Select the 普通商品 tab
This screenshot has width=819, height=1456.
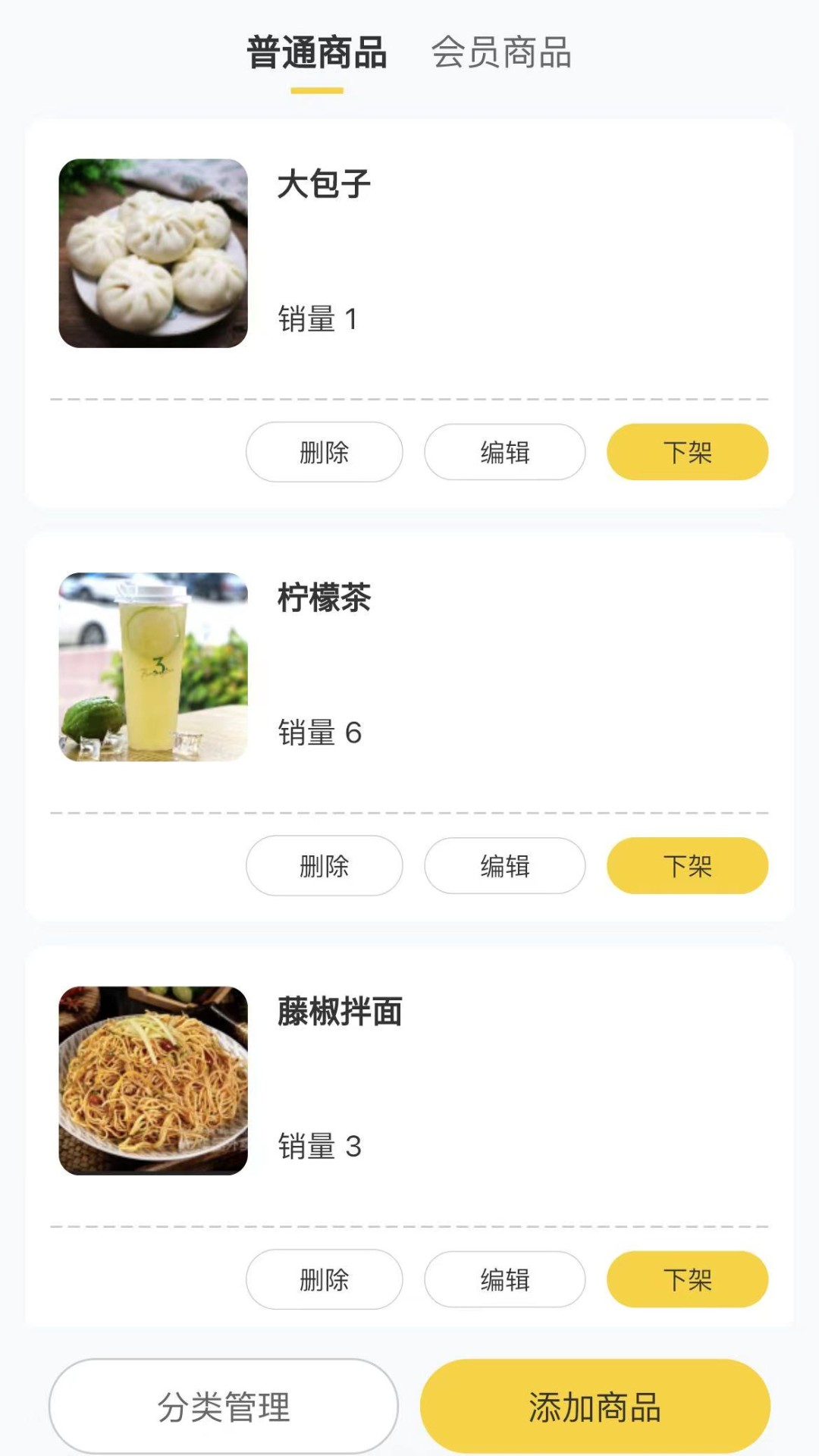click(x=316, y=52)
